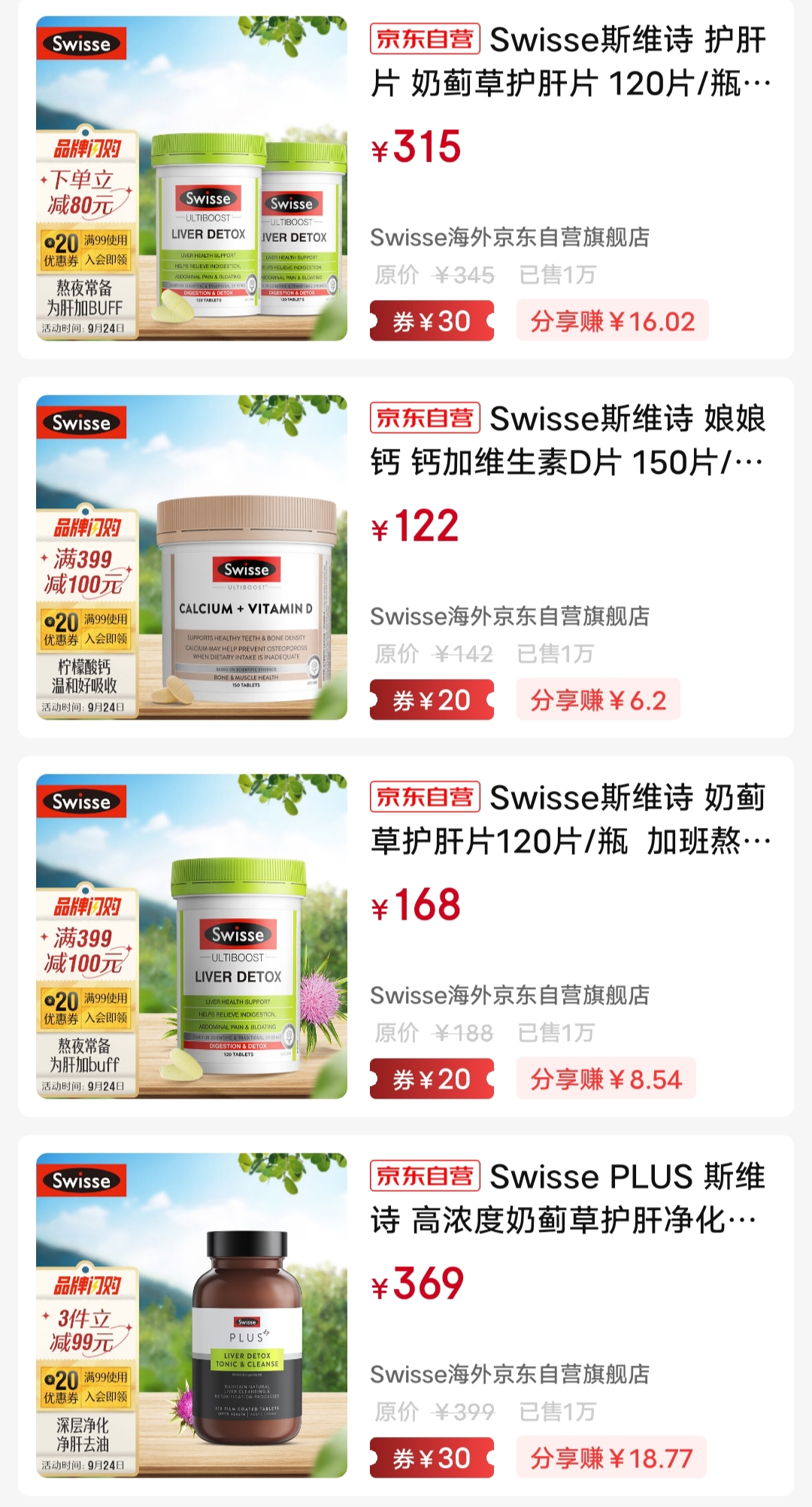Viewport: 812px width, 1507px height.
Task: Claim the 券¥30 coupon on ¥315 item
Action: pyautogui.click(x=432, y=321)
